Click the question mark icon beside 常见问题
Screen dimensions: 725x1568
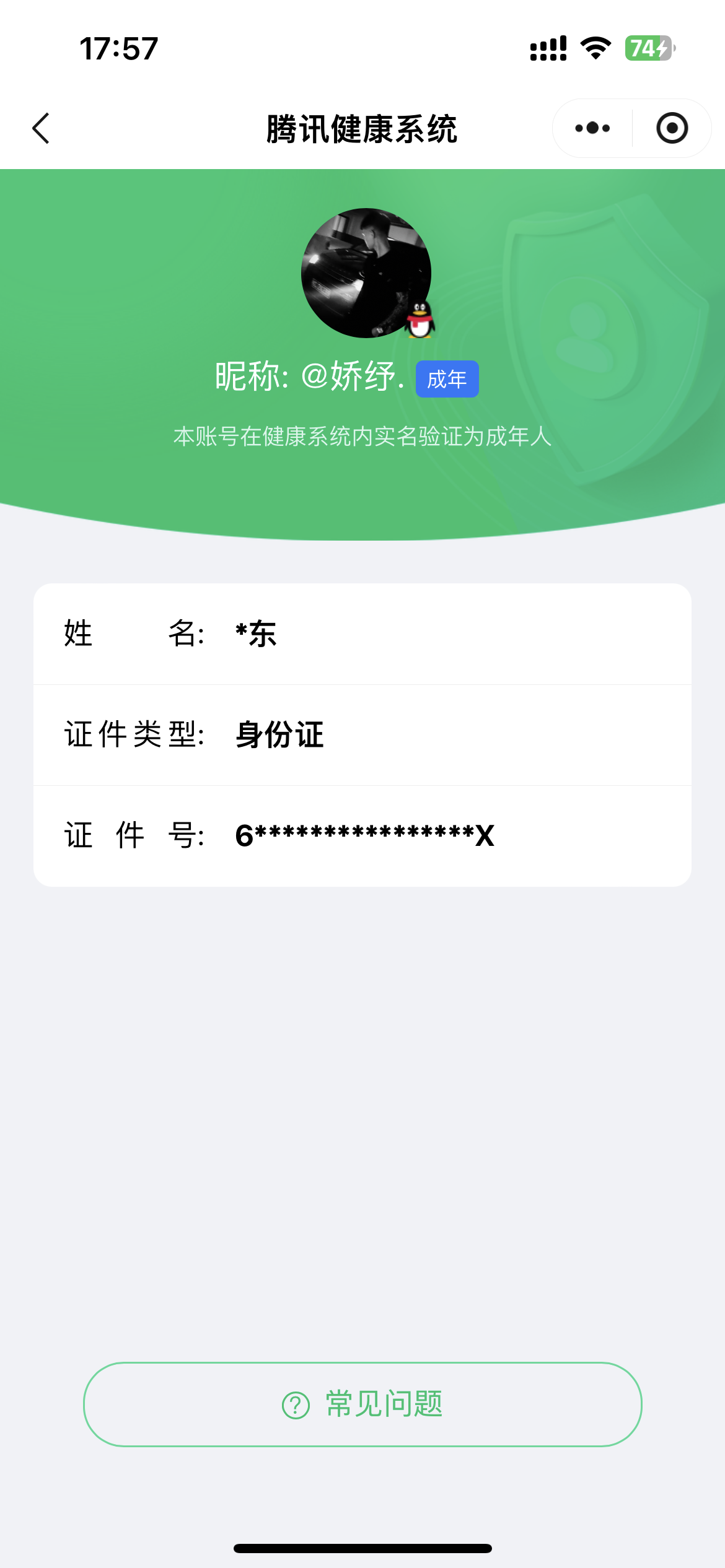pyautogui.click(x=296, y=1405)
